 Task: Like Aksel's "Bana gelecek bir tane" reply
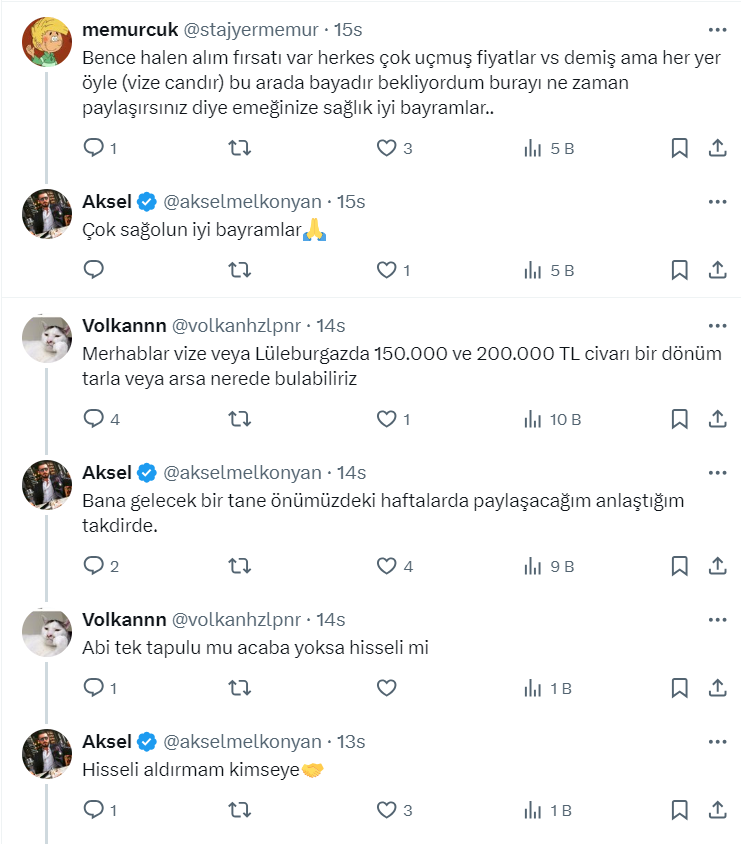click(387, 566)
